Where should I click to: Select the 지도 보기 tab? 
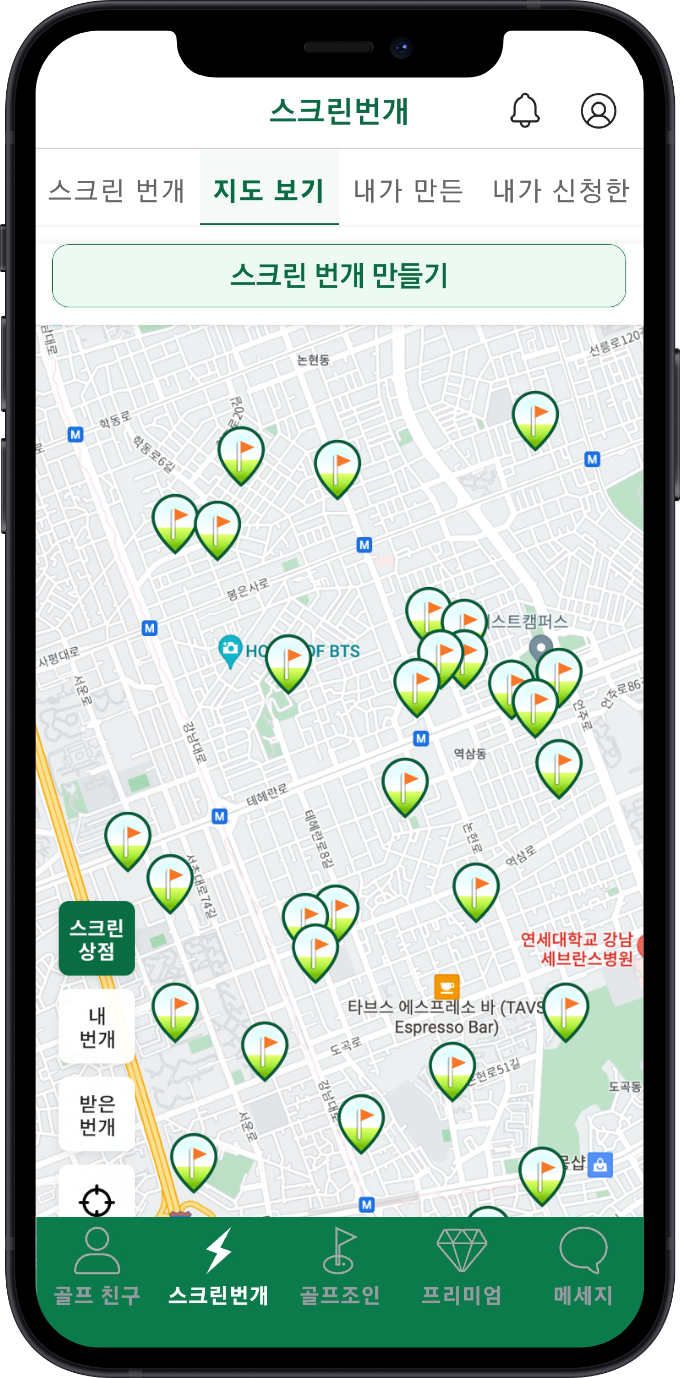click(269, 190)
